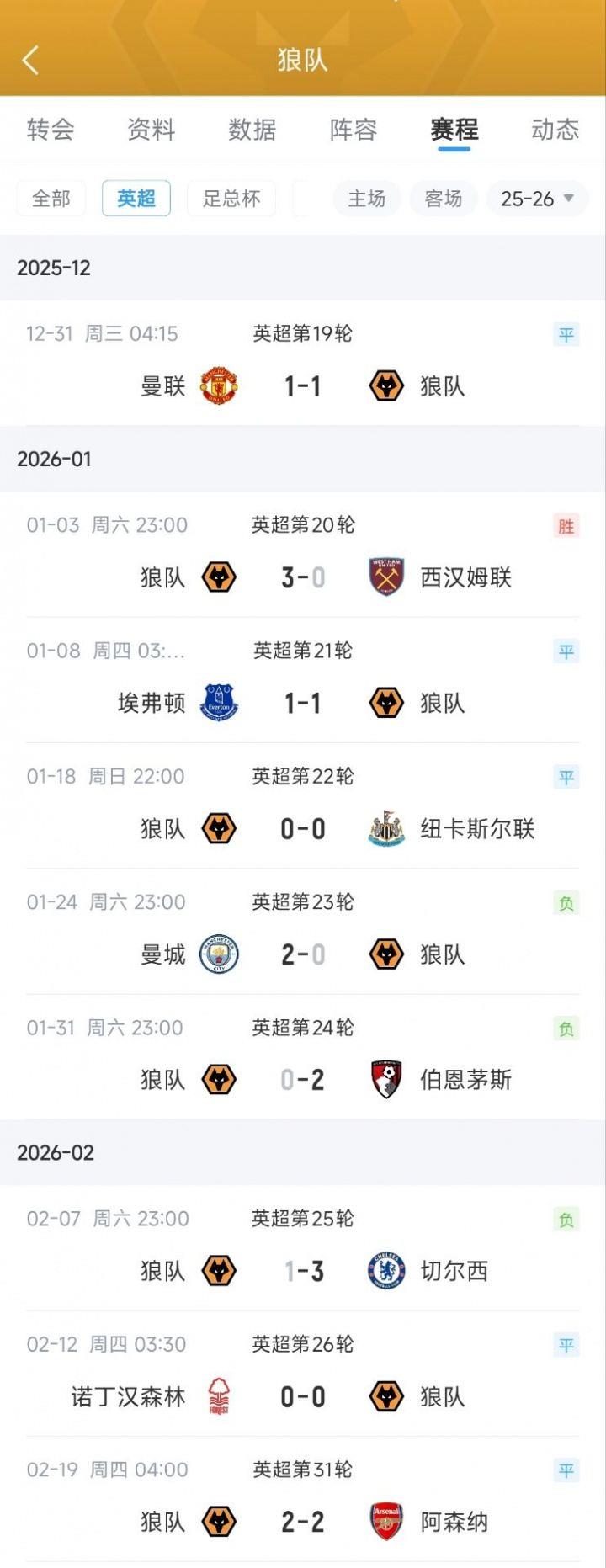The width and height of the screenshot is (606, 1568).
Task: Switch to the 资料 tab
Action: (x=151, y=130)
